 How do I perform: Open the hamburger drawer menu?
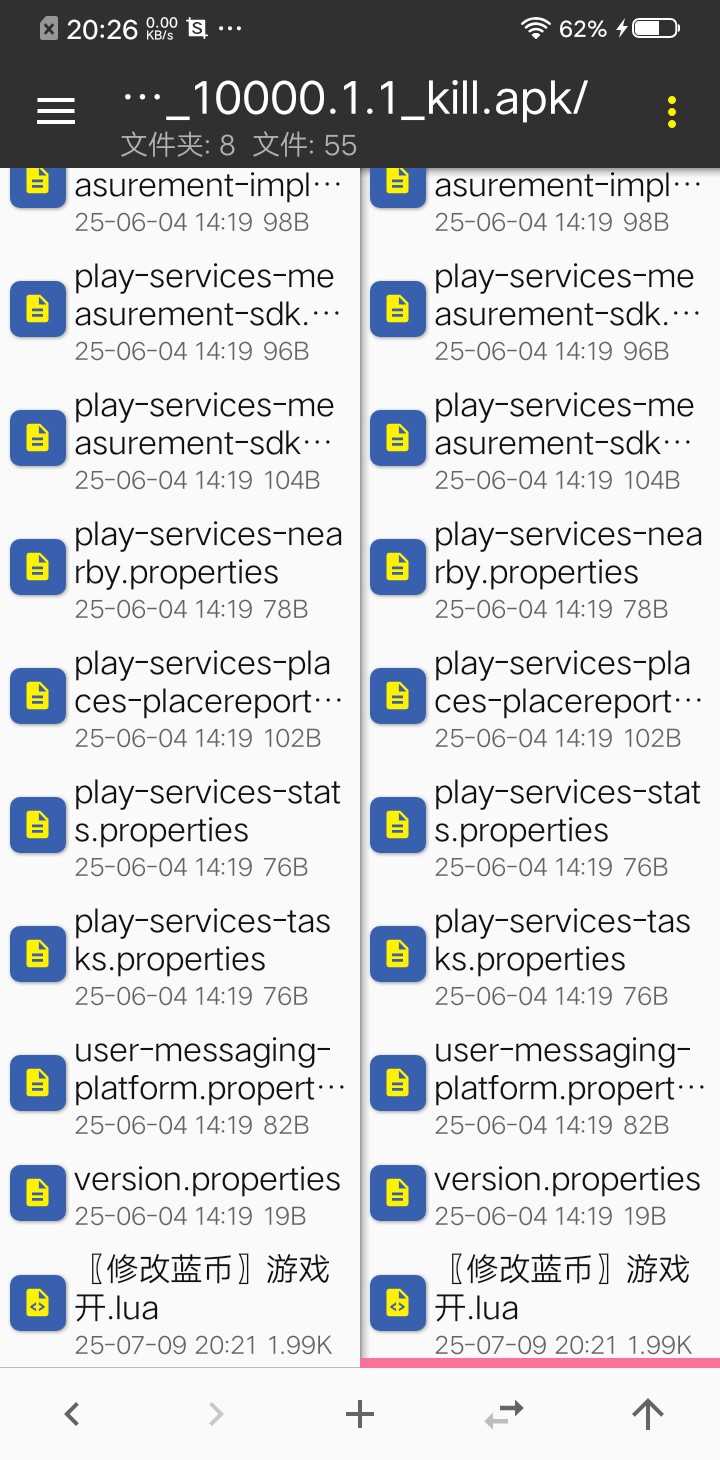[x=56, y=112]
